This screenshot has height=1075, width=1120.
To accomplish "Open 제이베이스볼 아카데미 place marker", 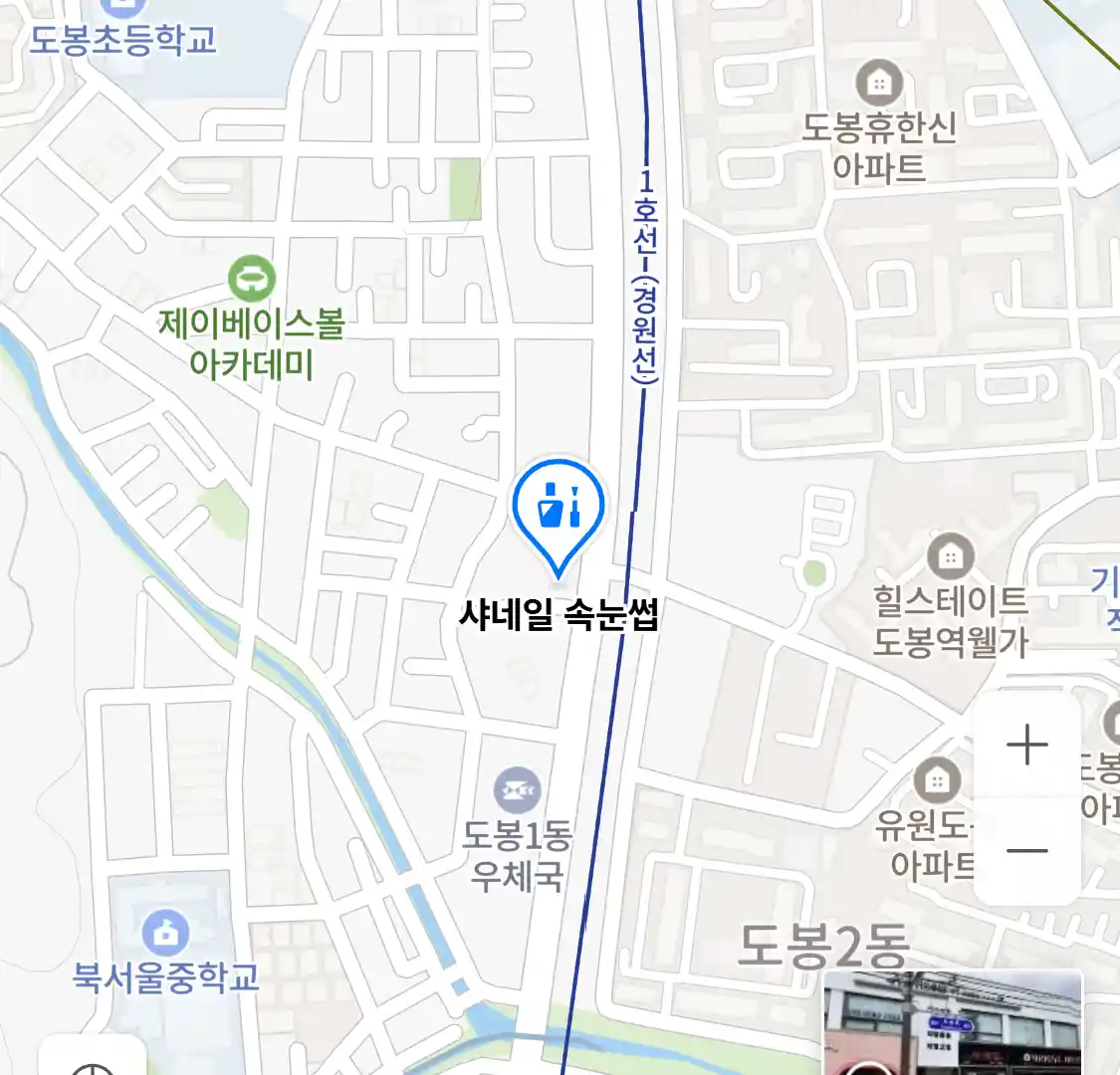I will coord(252,280).
